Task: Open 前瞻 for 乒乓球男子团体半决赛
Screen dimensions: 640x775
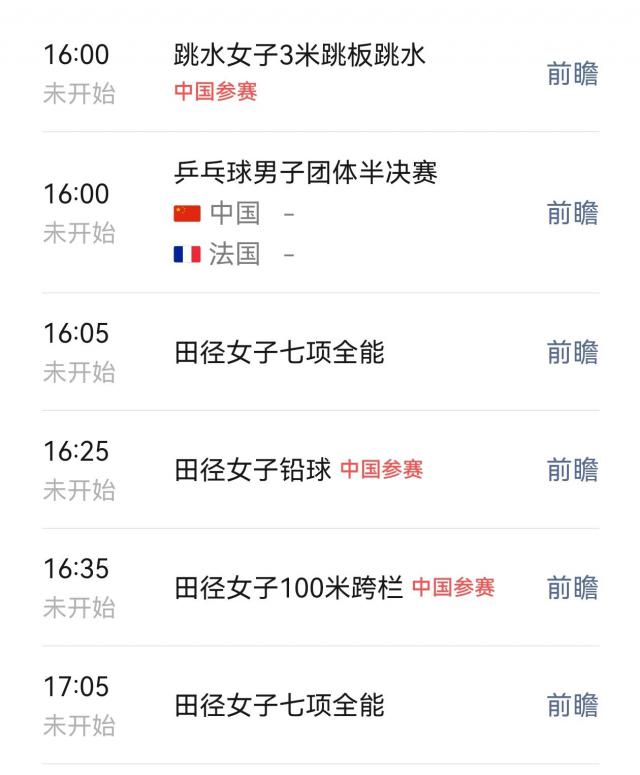Action: (x=572, y=213)
